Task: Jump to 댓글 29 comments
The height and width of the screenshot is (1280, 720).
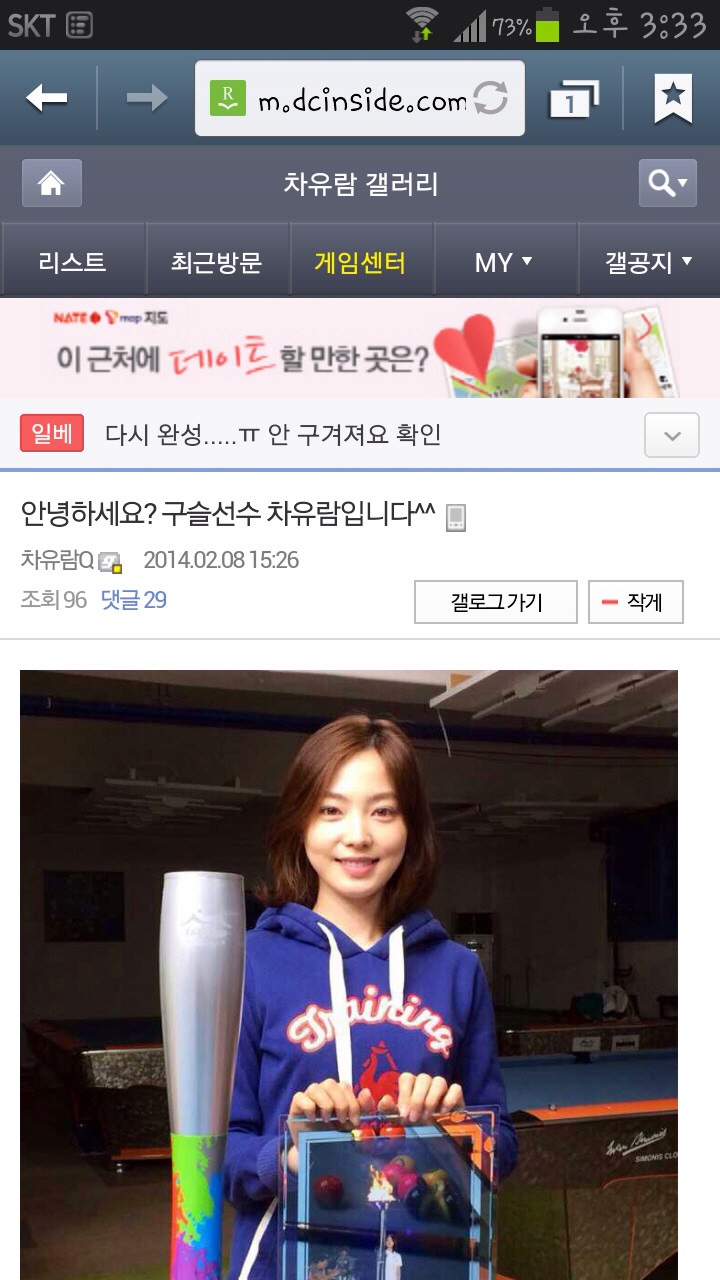Action: [x=134, y=600]
